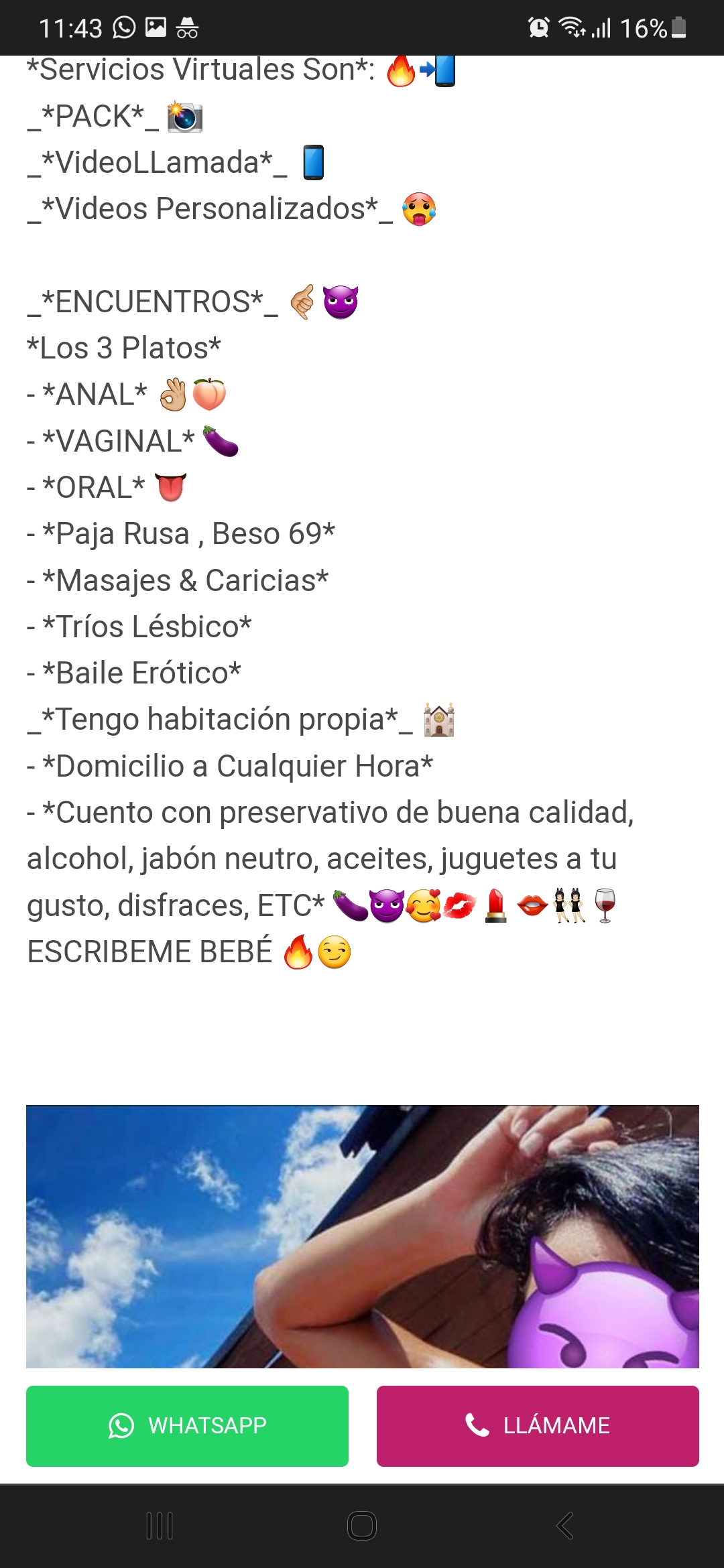724x1568 pixels.
Task: Go back using the system back button
Action: pos(564,1526)
